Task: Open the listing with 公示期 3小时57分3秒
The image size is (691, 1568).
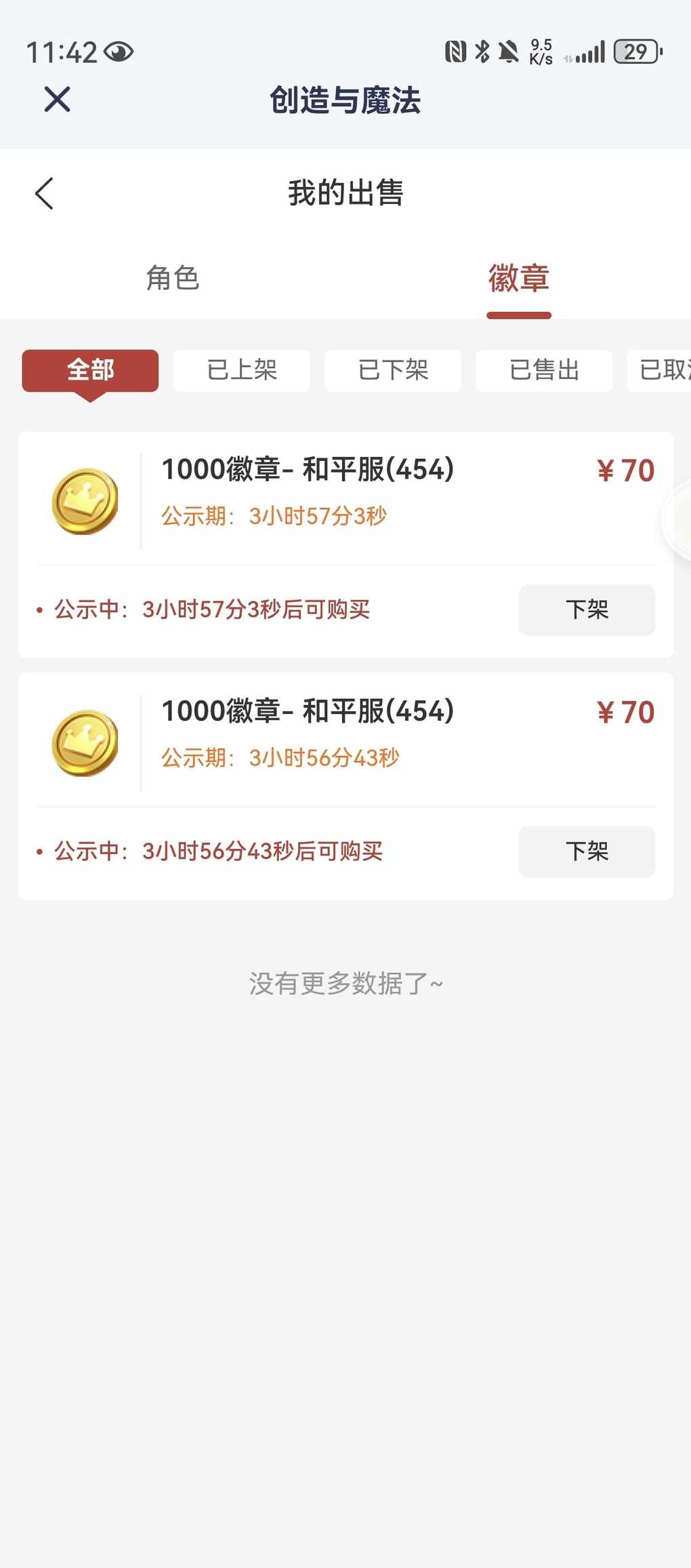Action: click(x=345, y=499)
